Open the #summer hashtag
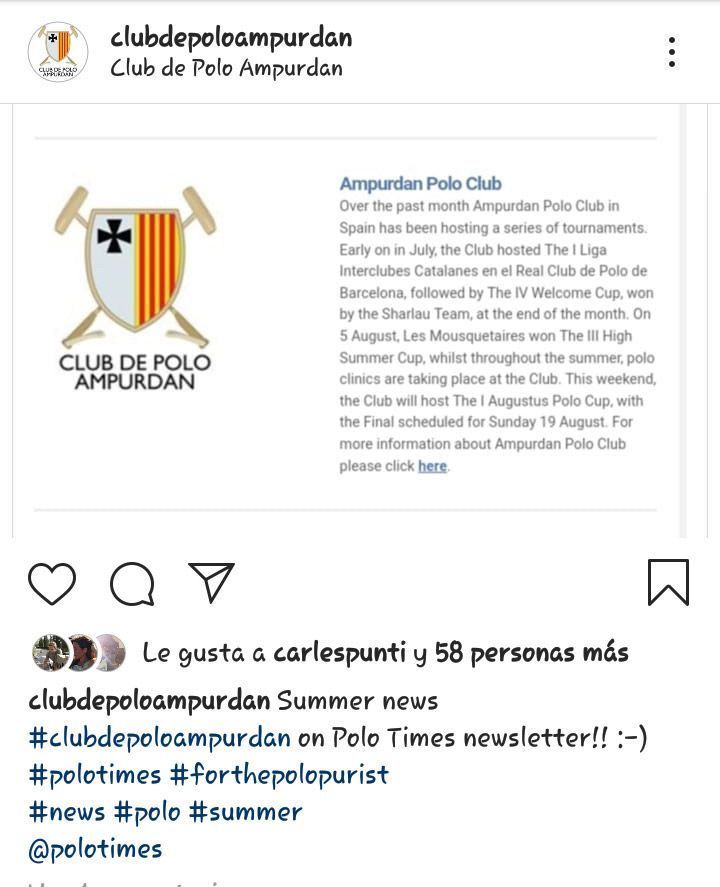Image resolution: width=720 pixels, height=887 pixels. click(x=245, y=812)
